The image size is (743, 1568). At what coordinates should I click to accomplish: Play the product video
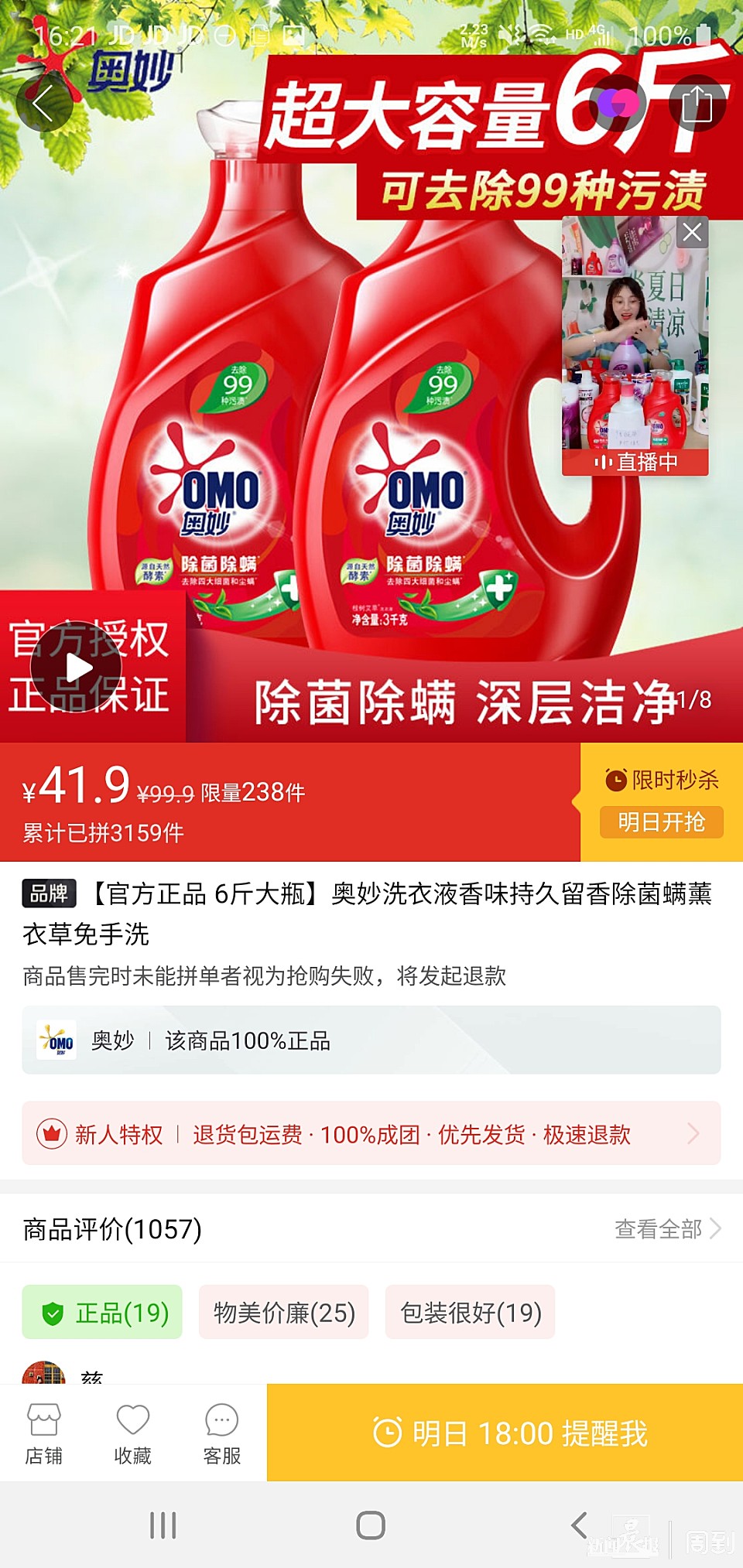pos(77,668)
